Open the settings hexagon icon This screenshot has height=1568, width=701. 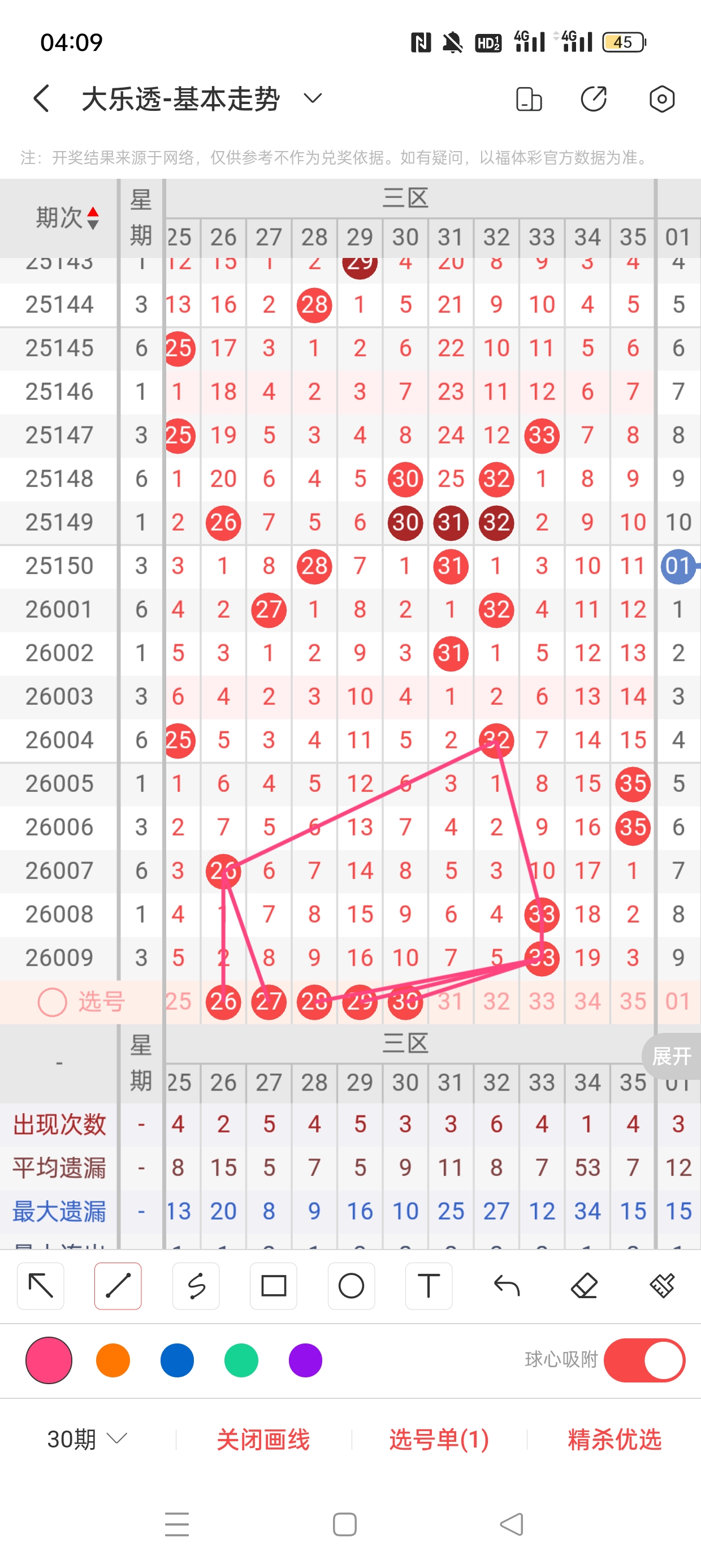point(661,98)
